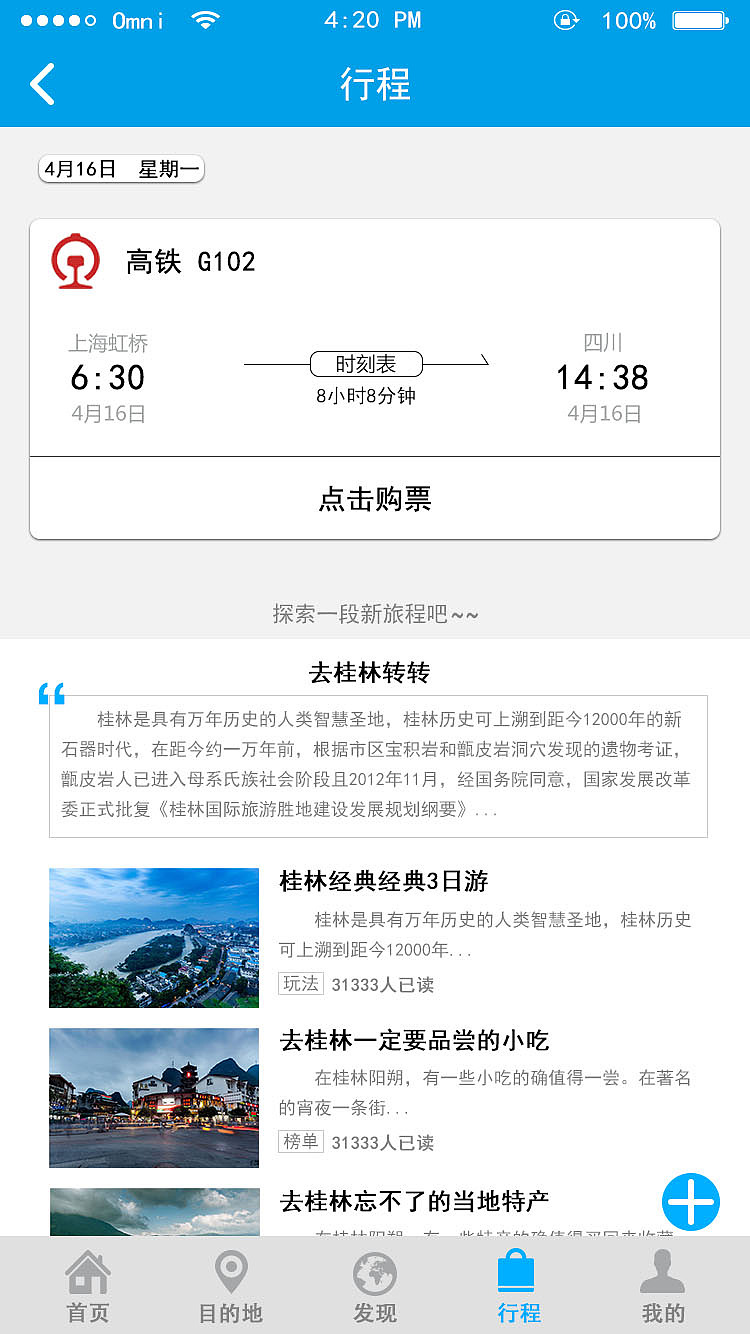Tap the back arrow in the header
This screenshot has width=750, height=1334.
pyautogui.click(x=42, y=85)
